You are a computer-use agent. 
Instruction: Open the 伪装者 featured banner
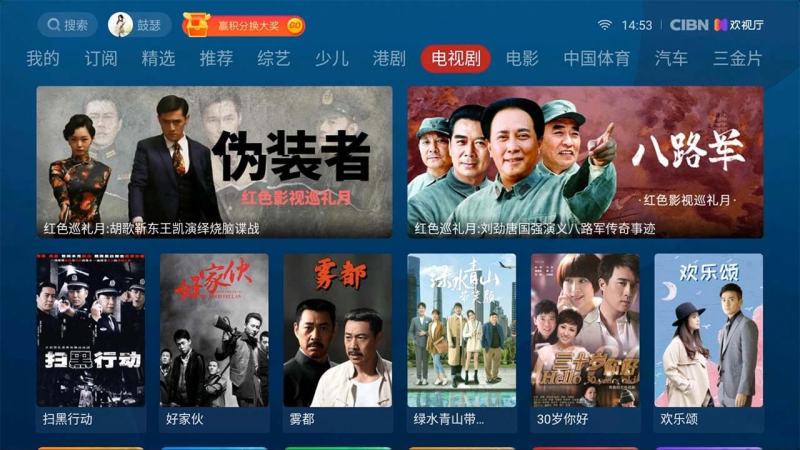[214, 162]
